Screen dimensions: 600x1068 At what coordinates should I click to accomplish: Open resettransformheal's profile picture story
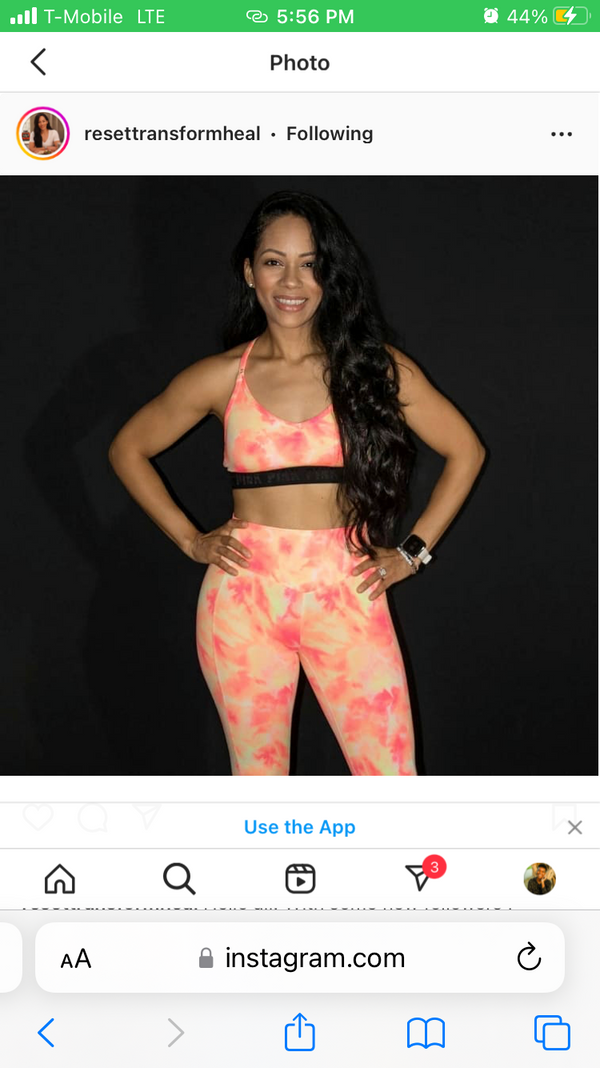point(42,133)
